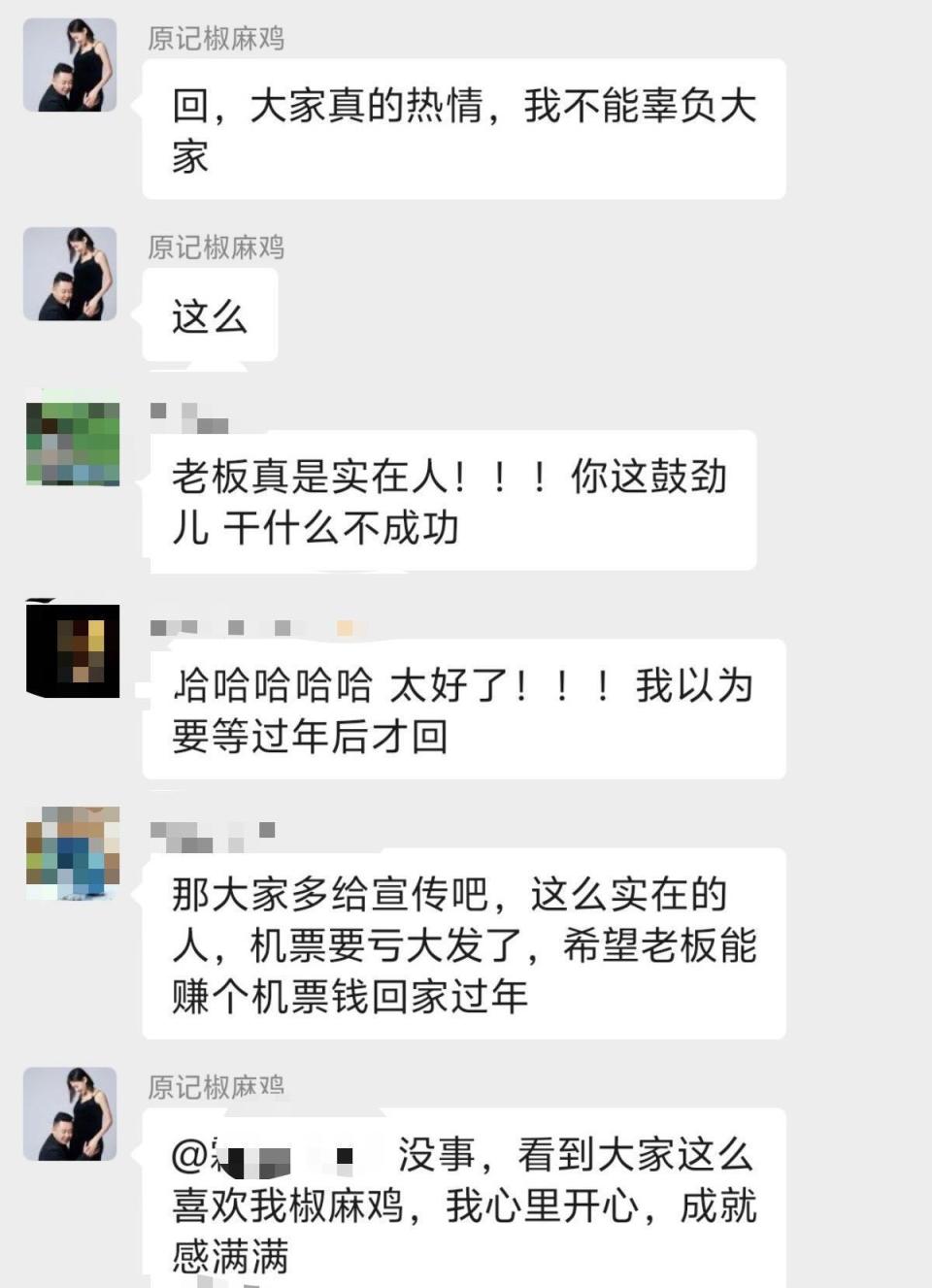Image resolution: width=932 pixels, height=1288 pixels.
Task: Click avatar next to 哈哈哈哈哈 message
Action: pos(73,648)
